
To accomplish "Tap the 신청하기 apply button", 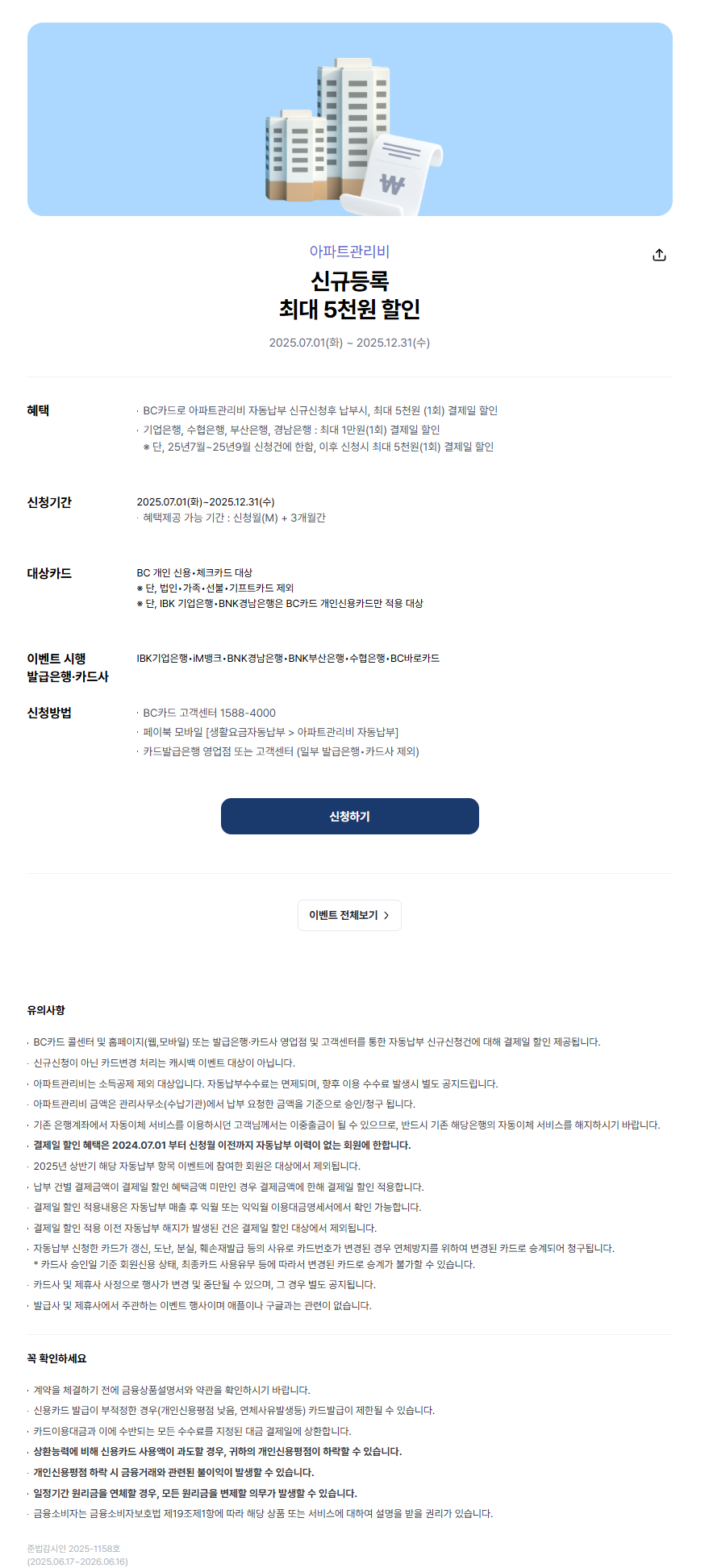I will point(349,816).
